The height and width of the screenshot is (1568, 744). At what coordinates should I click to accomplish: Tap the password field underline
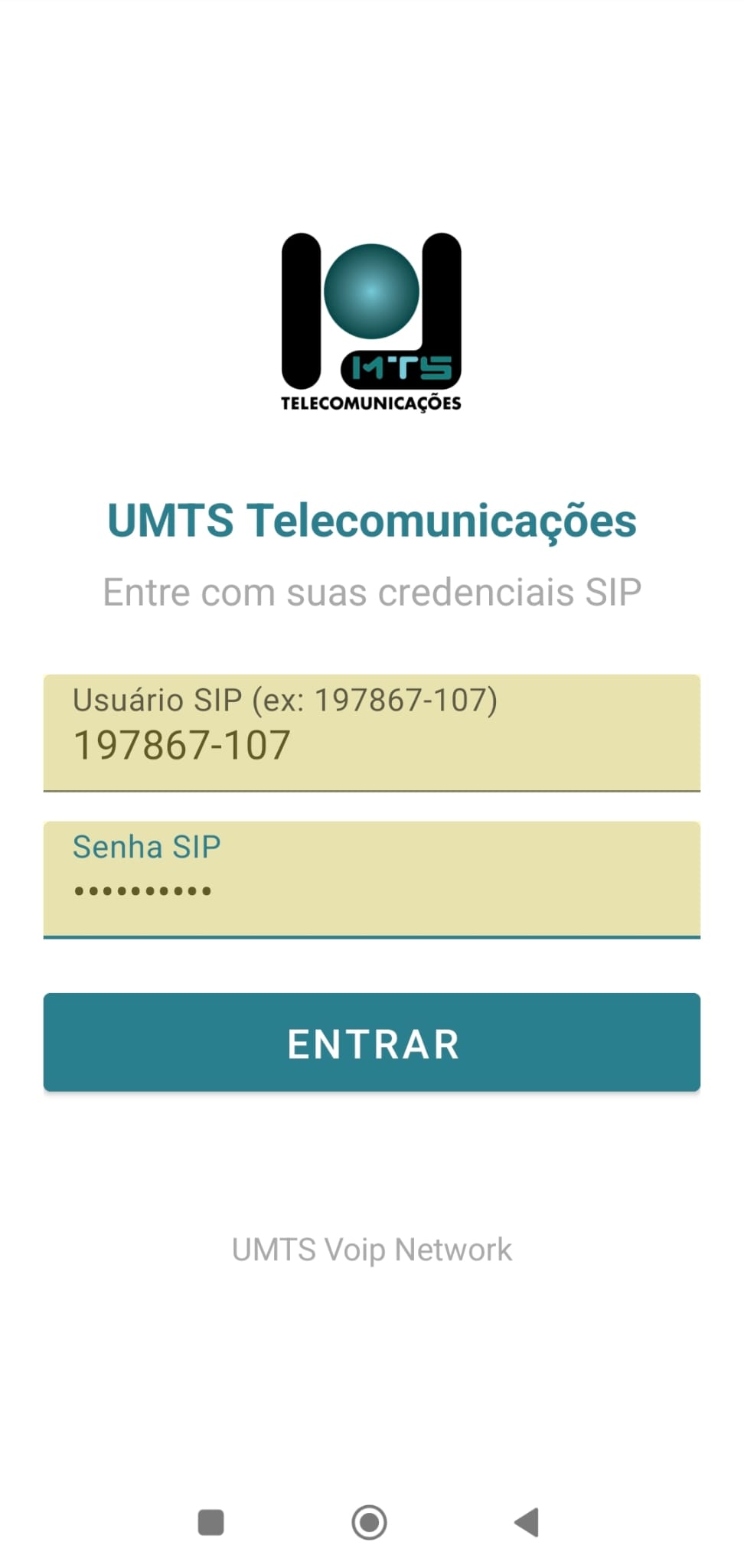[372, 937]
